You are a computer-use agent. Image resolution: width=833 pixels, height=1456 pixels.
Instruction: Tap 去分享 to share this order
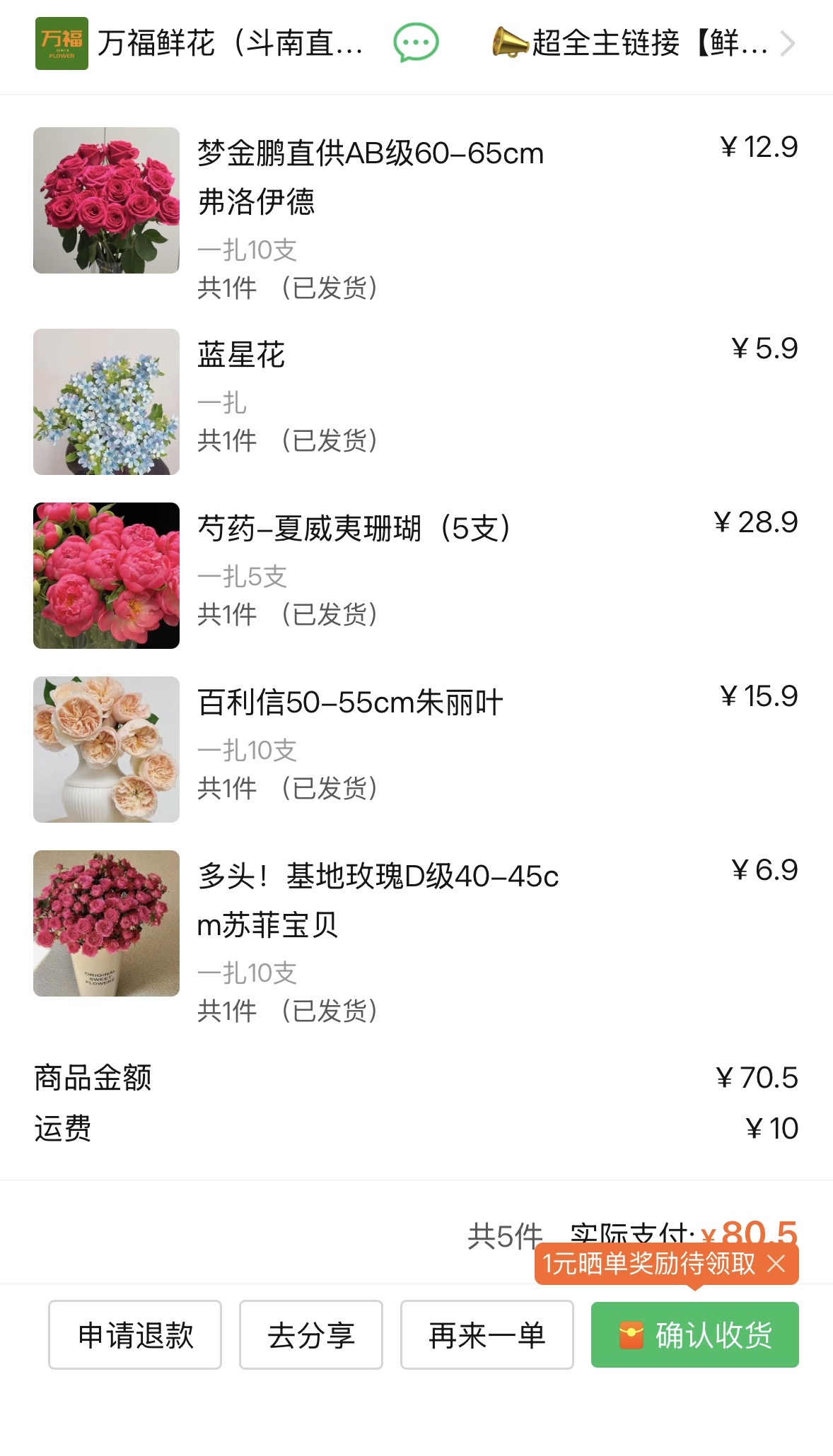coord(311,1335)
